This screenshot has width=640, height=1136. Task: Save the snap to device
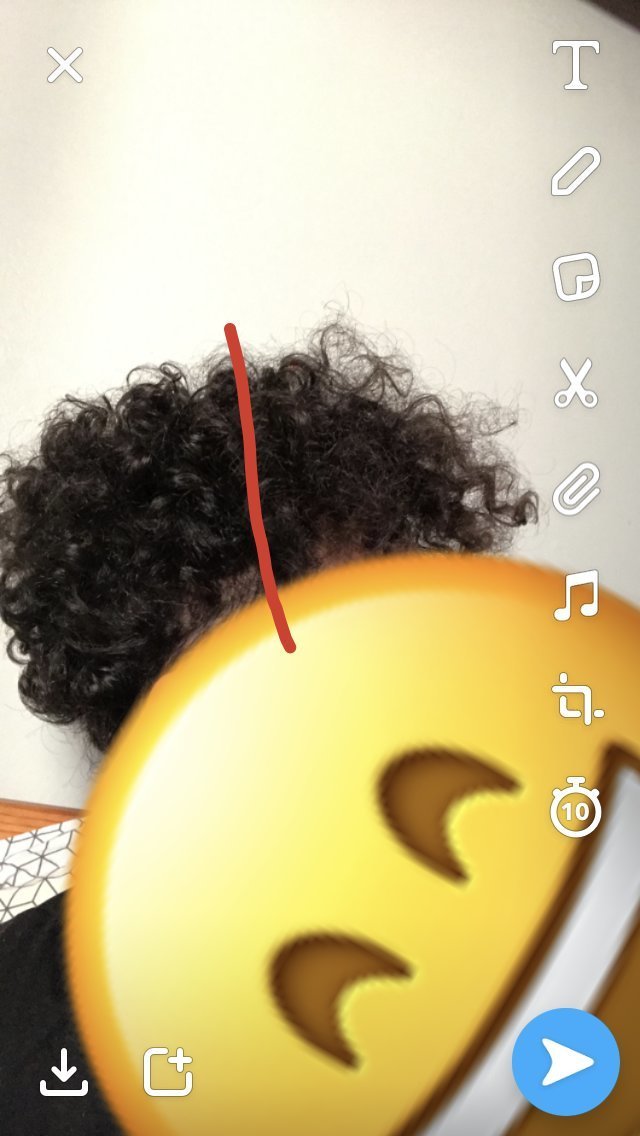pos(64,1071)
